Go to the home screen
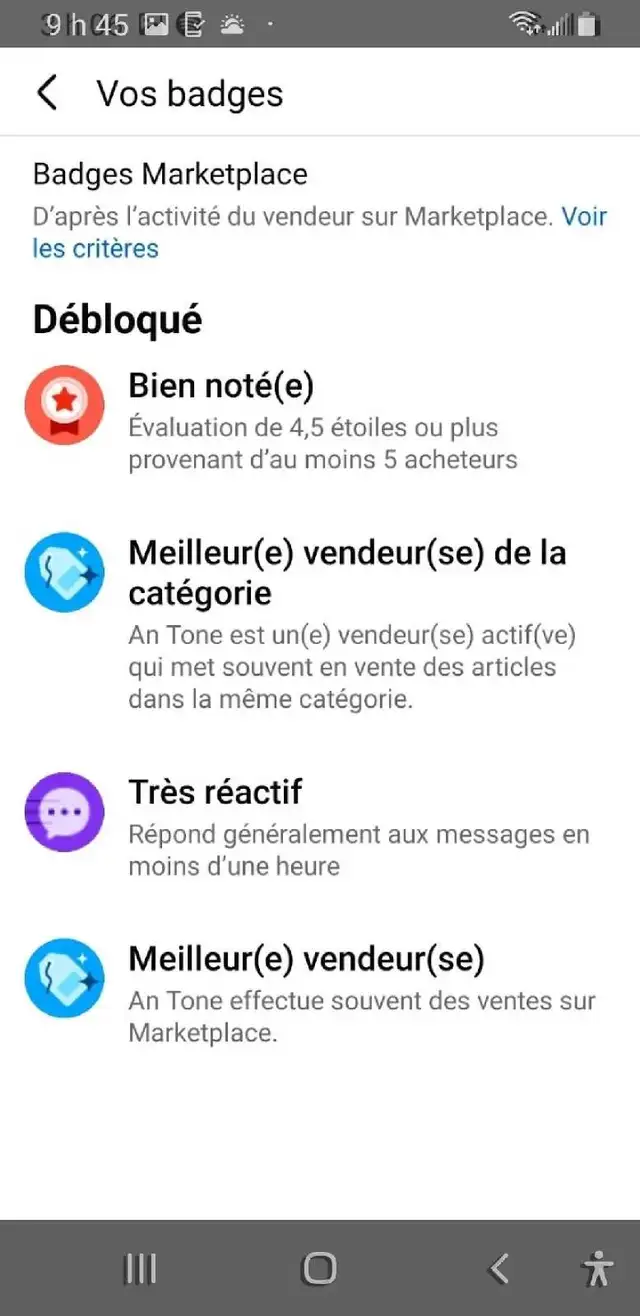 point(319,1269)
